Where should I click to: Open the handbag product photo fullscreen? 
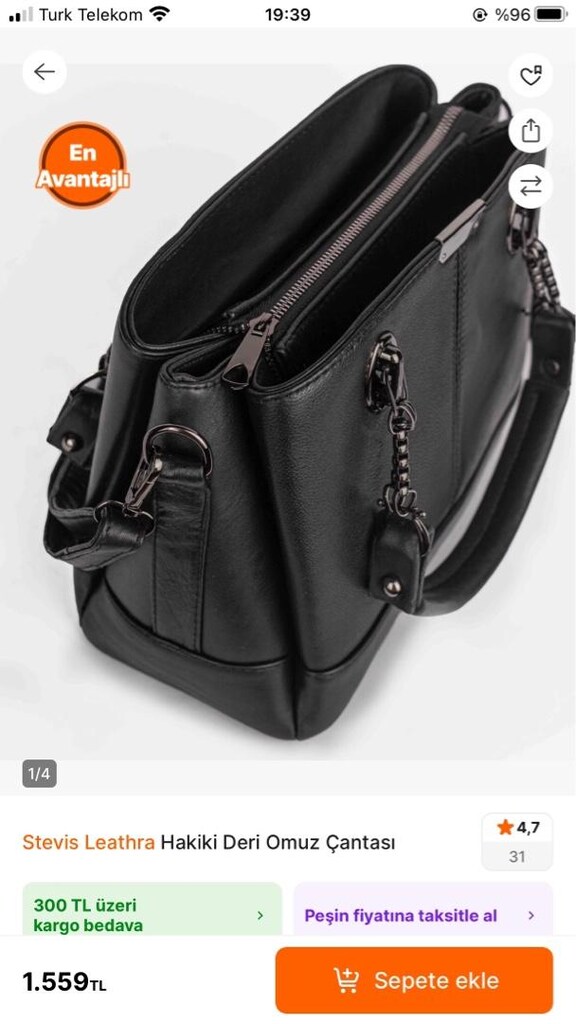point(288,411)
